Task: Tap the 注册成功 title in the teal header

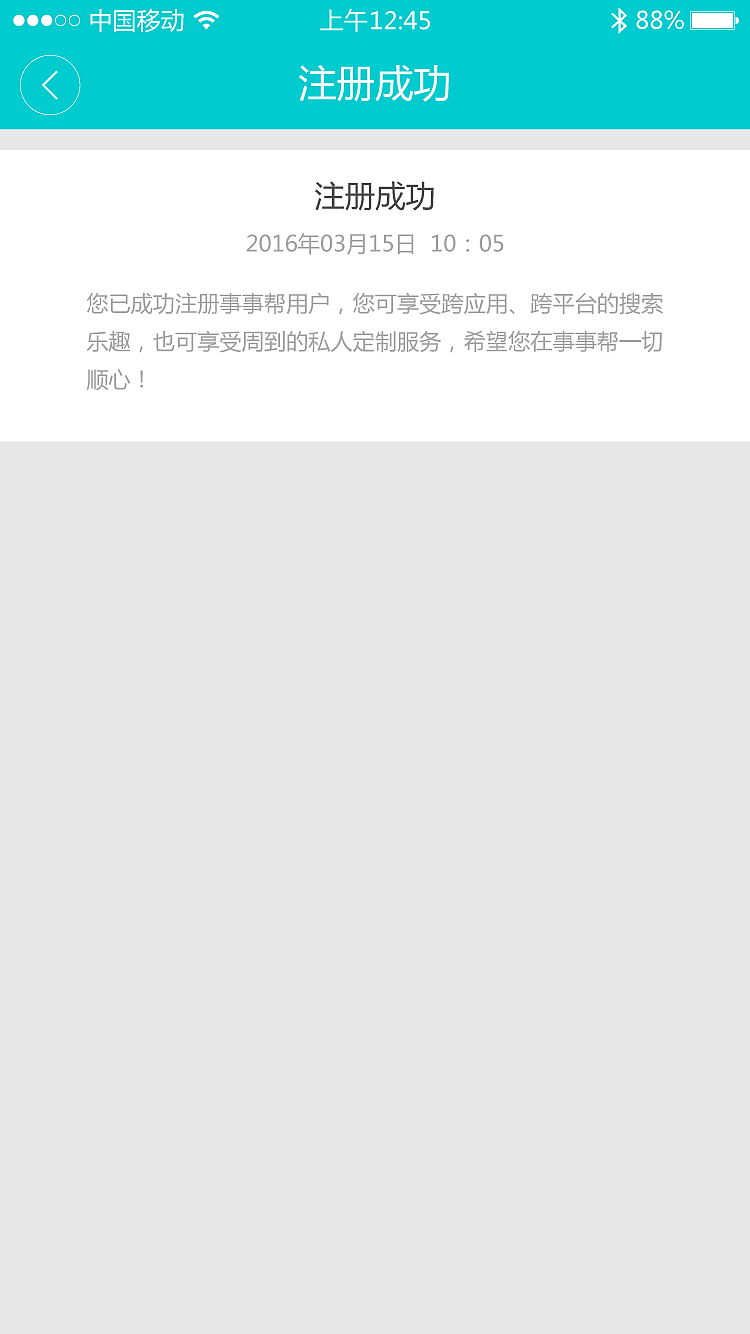Action: 375,86
